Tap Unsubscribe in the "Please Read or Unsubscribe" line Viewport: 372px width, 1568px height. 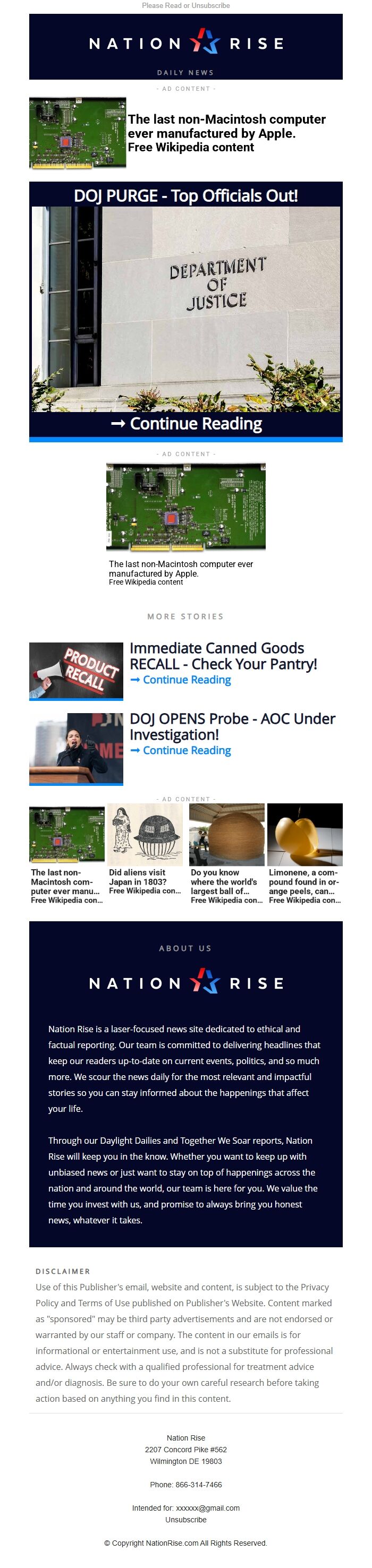(x=210, y=5)
